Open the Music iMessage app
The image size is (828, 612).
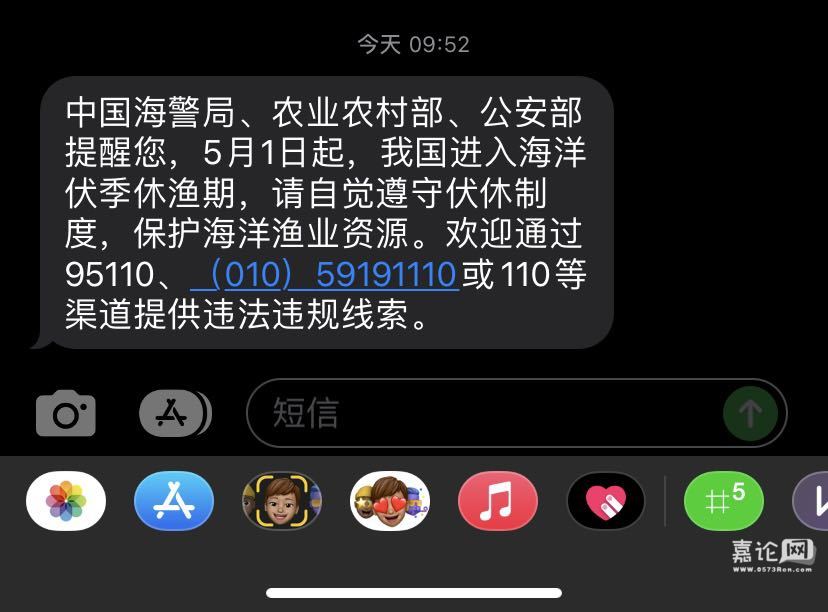[x=498, y=501]
